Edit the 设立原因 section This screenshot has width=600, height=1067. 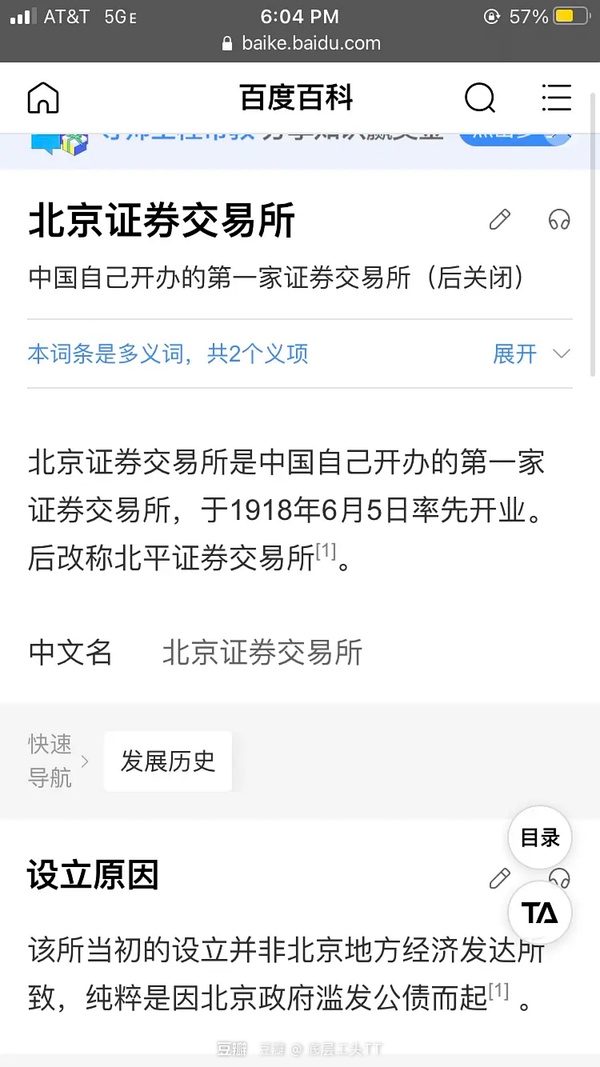click(x=500, y=878)
